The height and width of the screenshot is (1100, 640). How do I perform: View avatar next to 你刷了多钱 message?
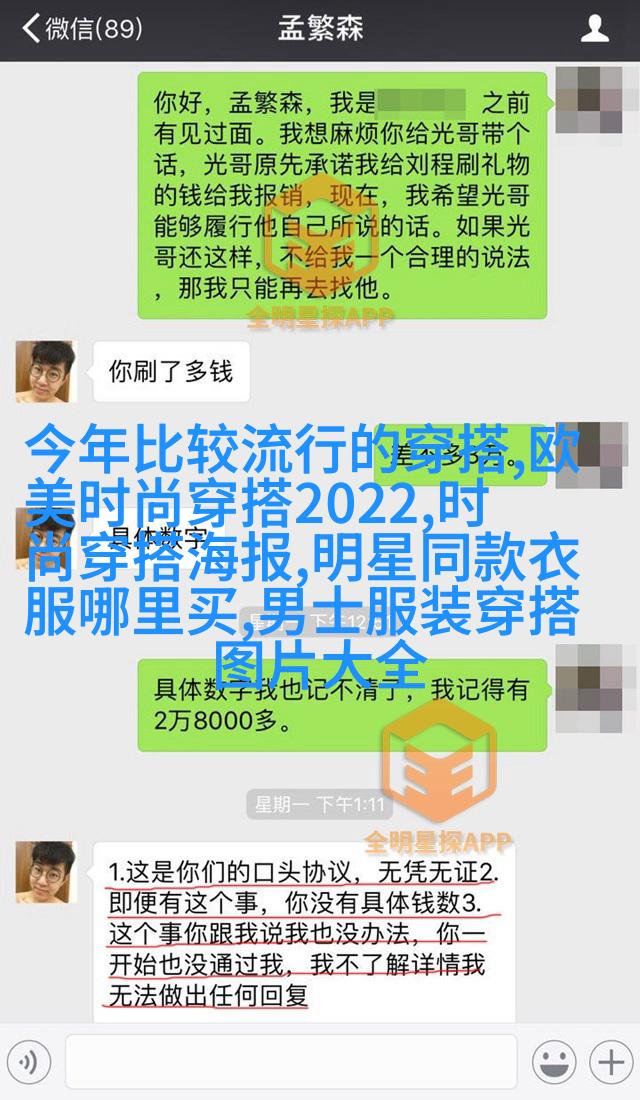pos(46,372)
